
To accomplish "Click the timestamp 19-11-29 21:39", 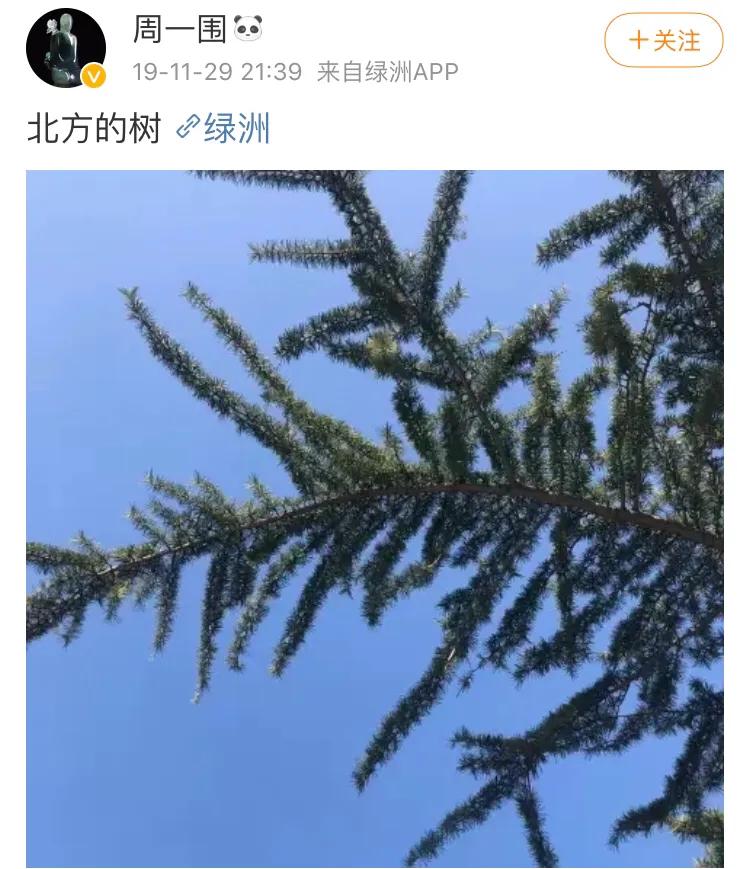I will (x=217, y=71).
